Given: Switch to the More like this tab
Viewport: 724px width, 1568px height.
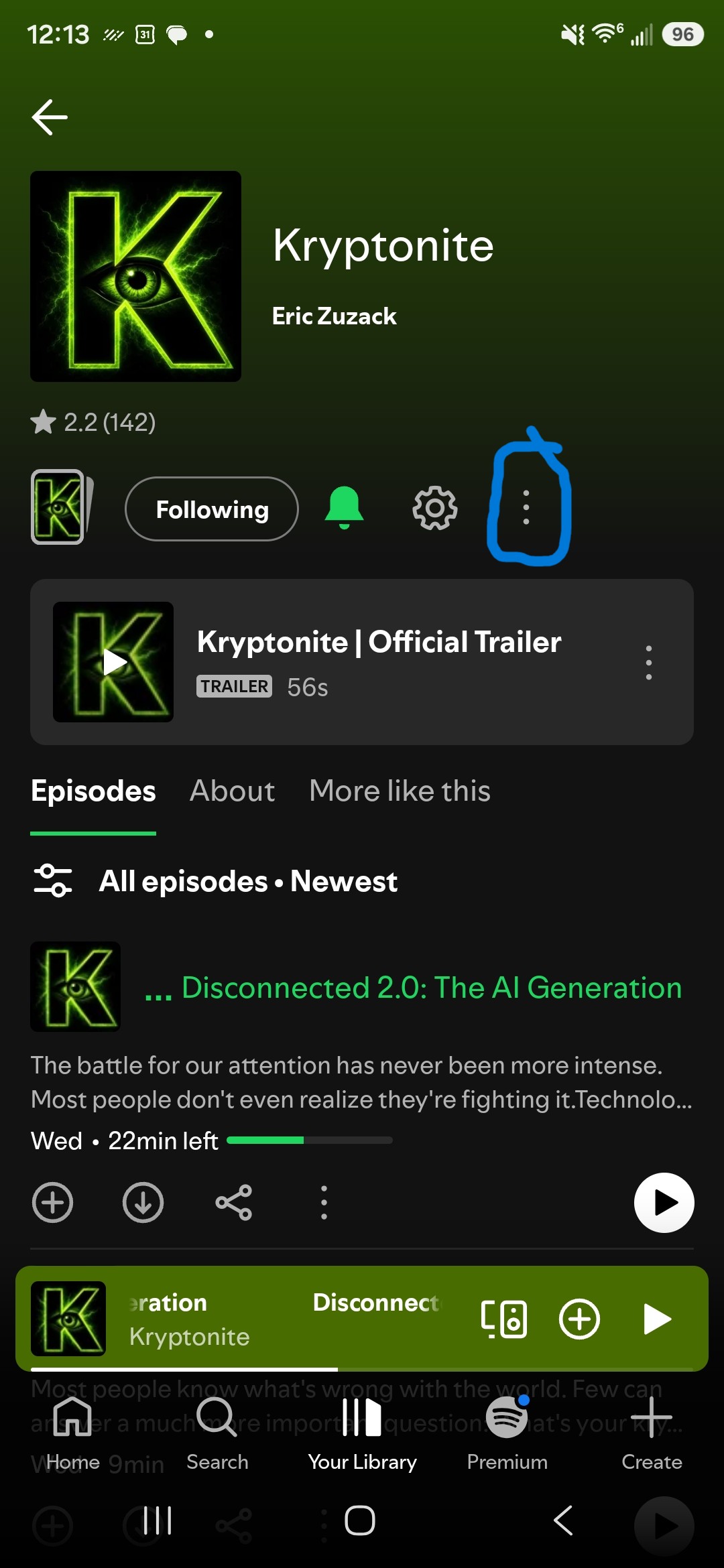Looking at the screenshot, I should tap(400, 791).
